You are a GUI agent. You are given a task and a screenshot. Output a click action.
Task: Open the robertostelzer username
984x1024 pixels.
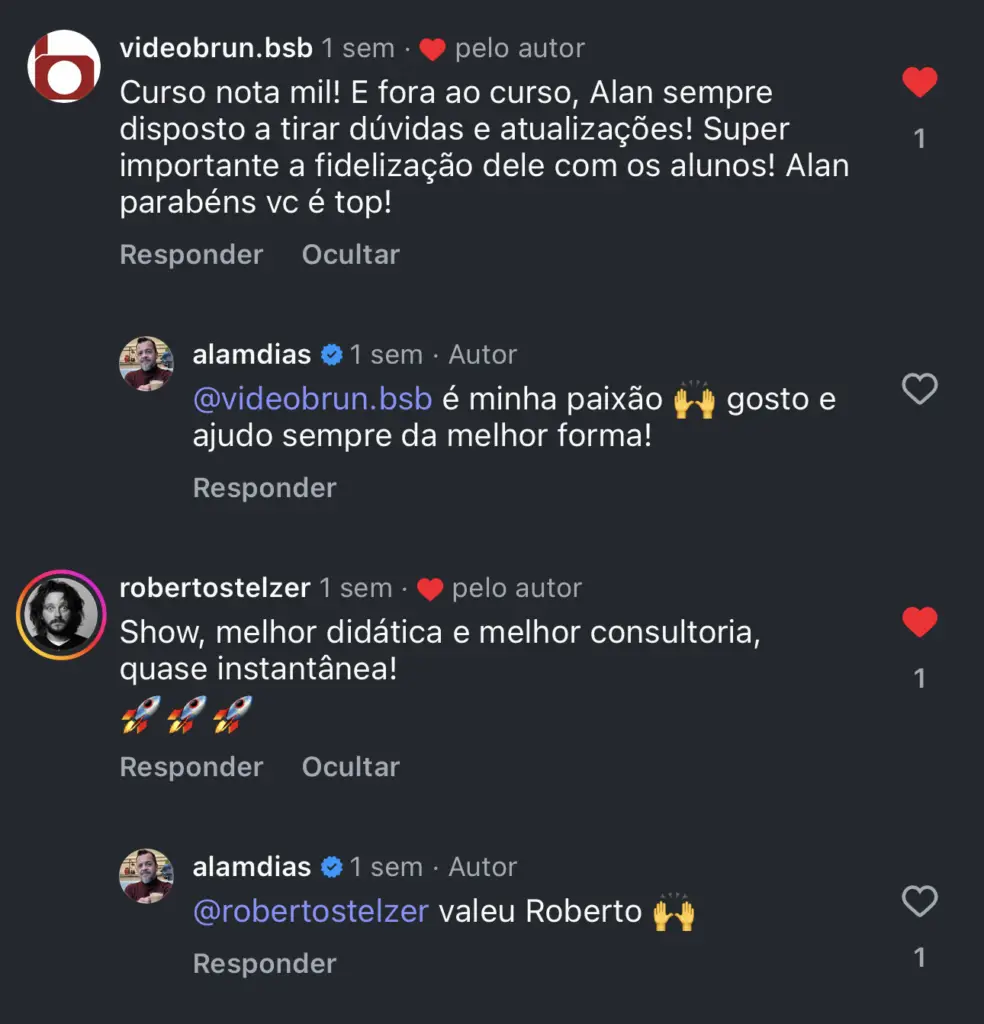click(x=214, y=588)
